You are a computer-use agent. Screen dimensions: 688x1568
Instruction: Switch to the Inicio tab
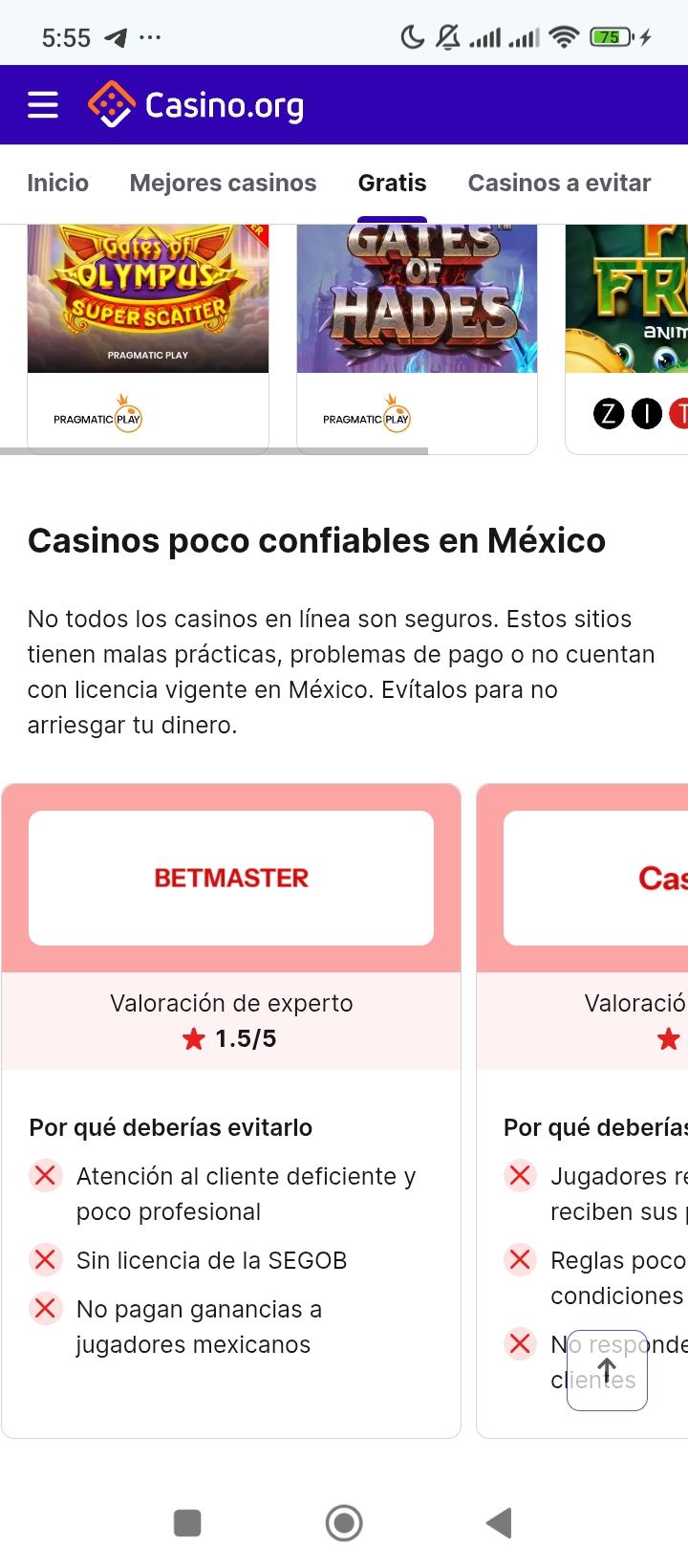57,183
